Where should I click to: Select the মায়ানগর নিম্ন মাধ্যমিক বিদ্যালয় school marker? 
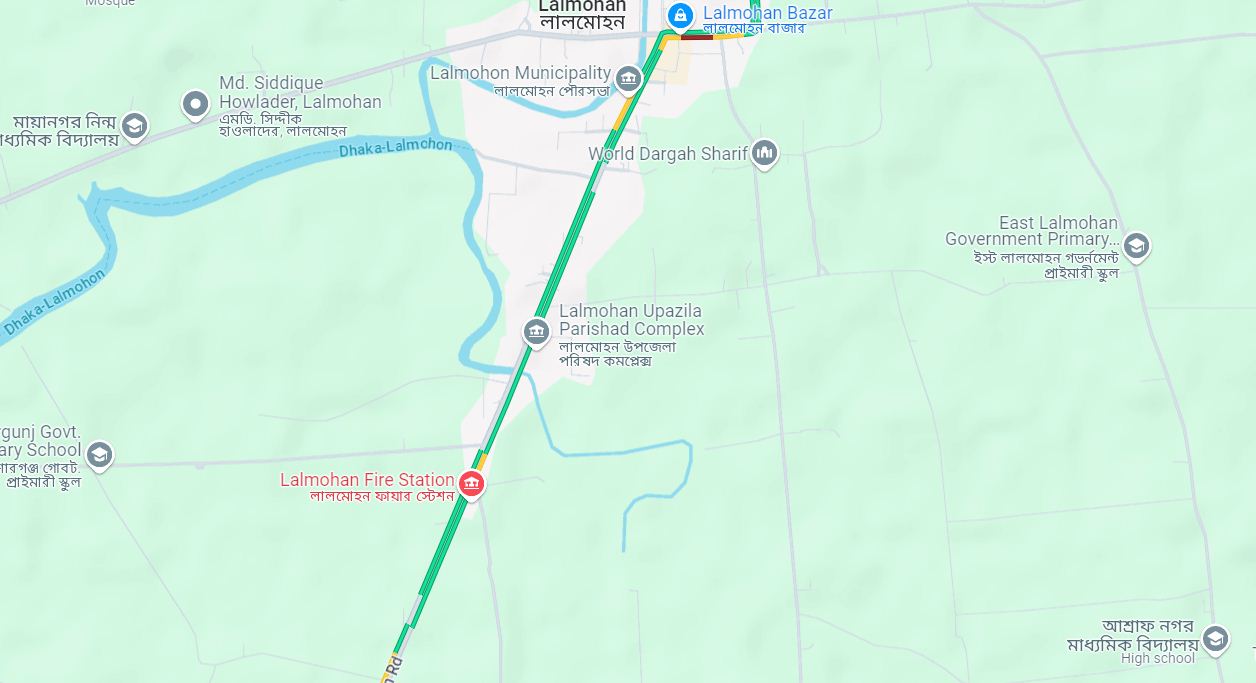click(x=135, y=126)
